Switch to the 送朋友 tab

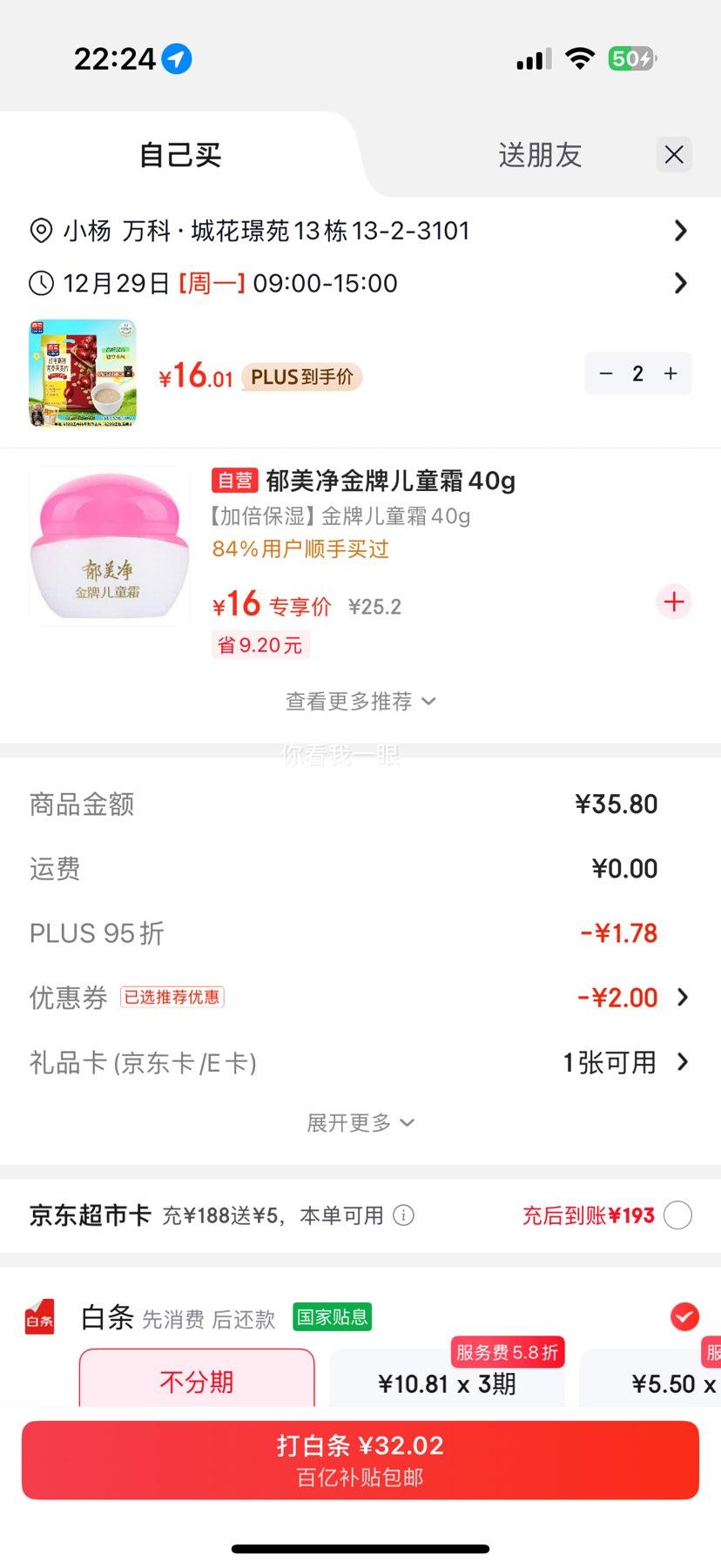539,155
